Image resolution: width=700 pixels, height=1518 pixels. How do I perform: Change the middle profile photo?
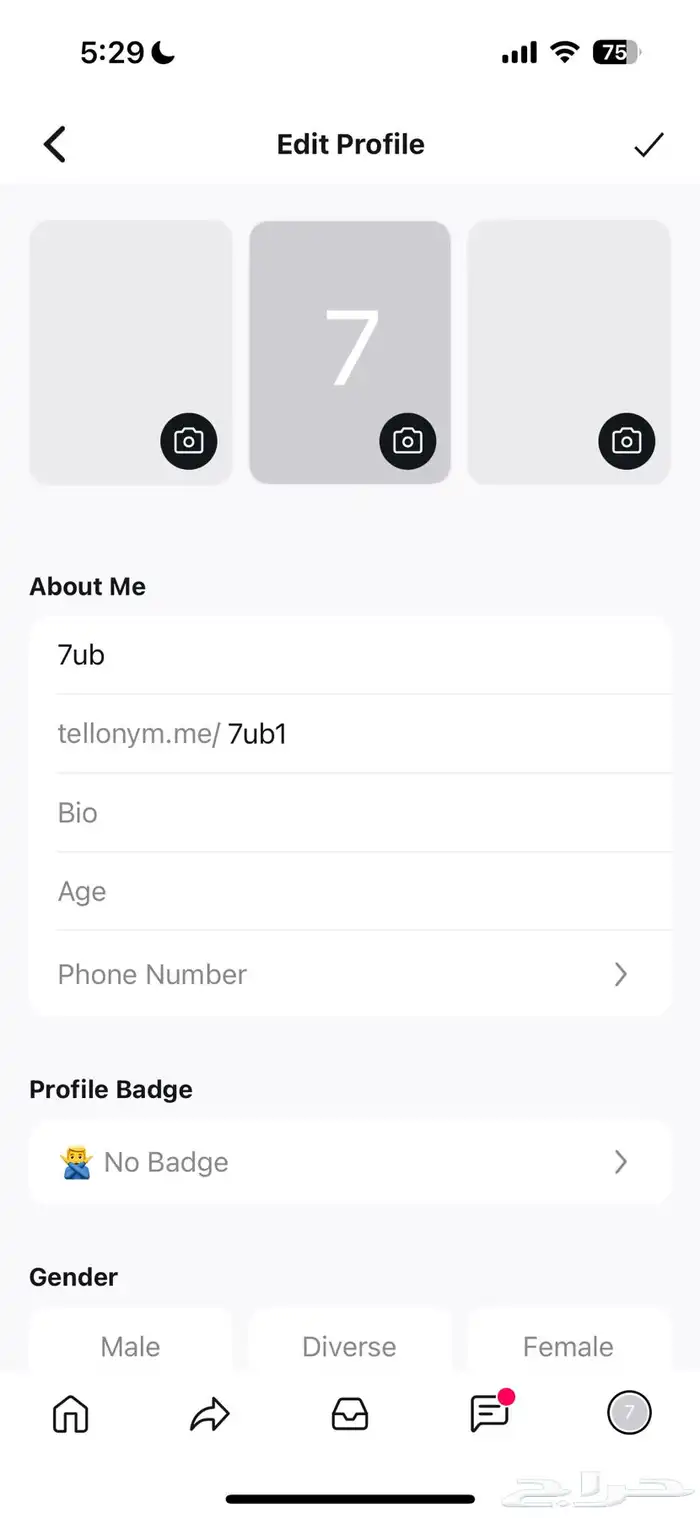(407, 441)
